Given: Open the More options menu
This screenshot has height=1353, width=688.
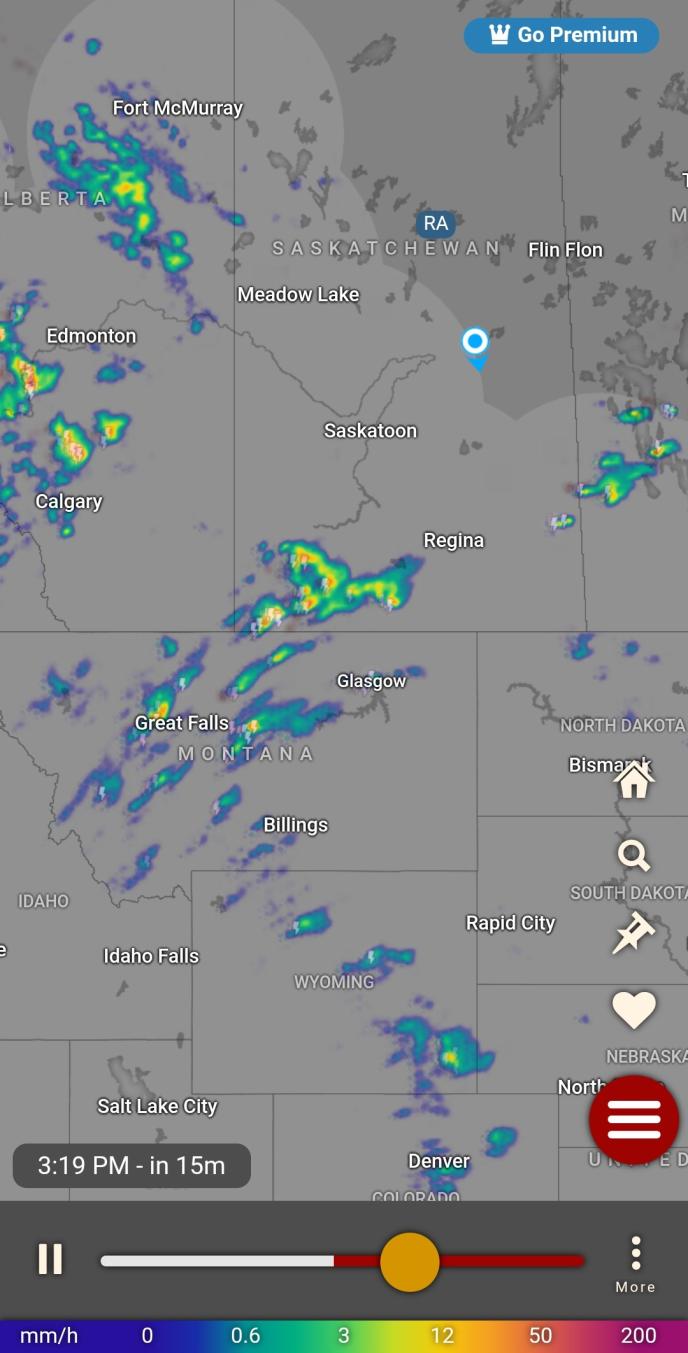Looking at the screenshot, I should [x=635, y=1263].
